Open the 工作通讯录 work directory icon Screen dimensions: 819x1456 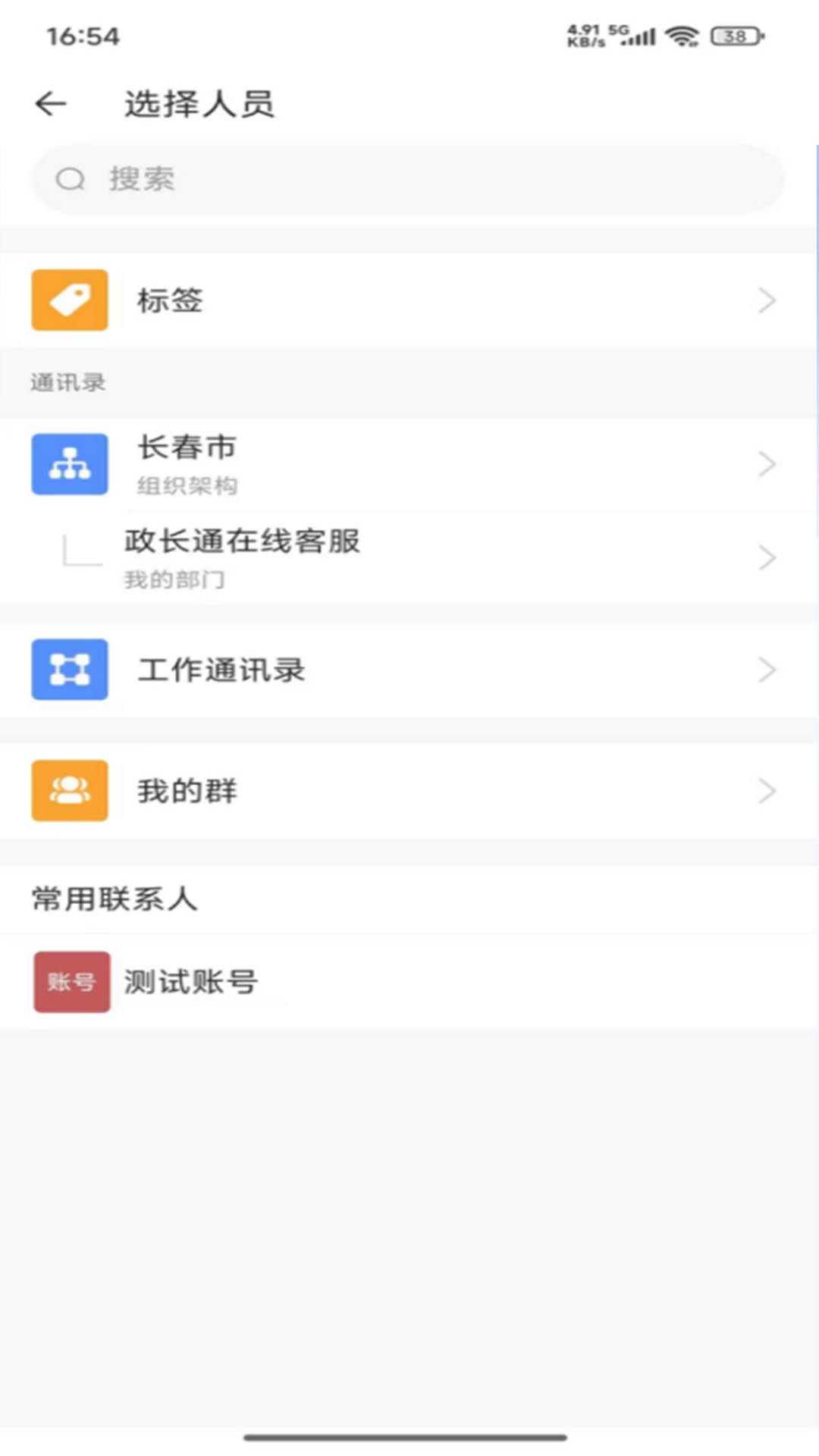[x=69, y=670]
